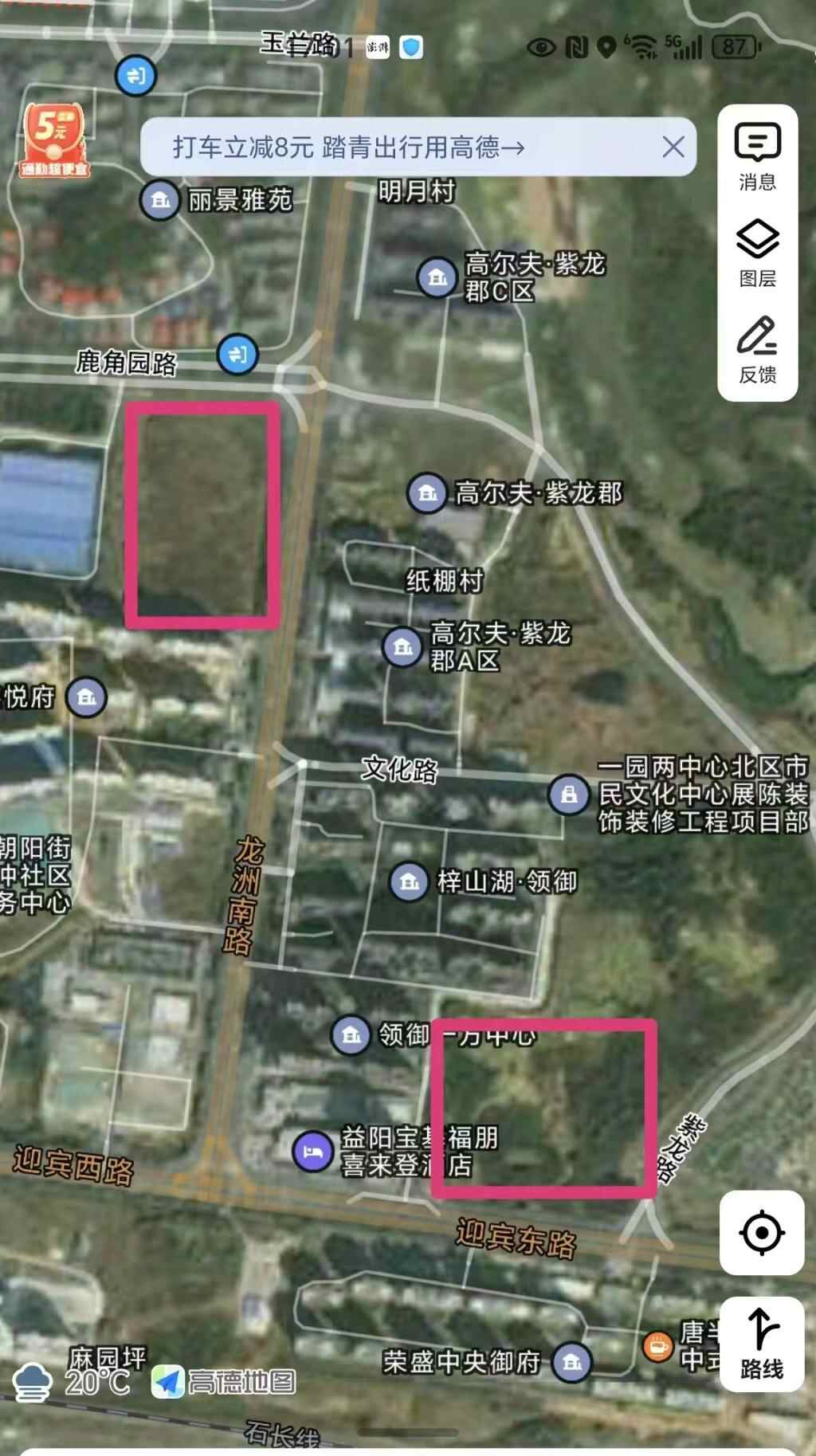Open the 图层 map layers options
816x1456 pixels.
pos(757,253)
